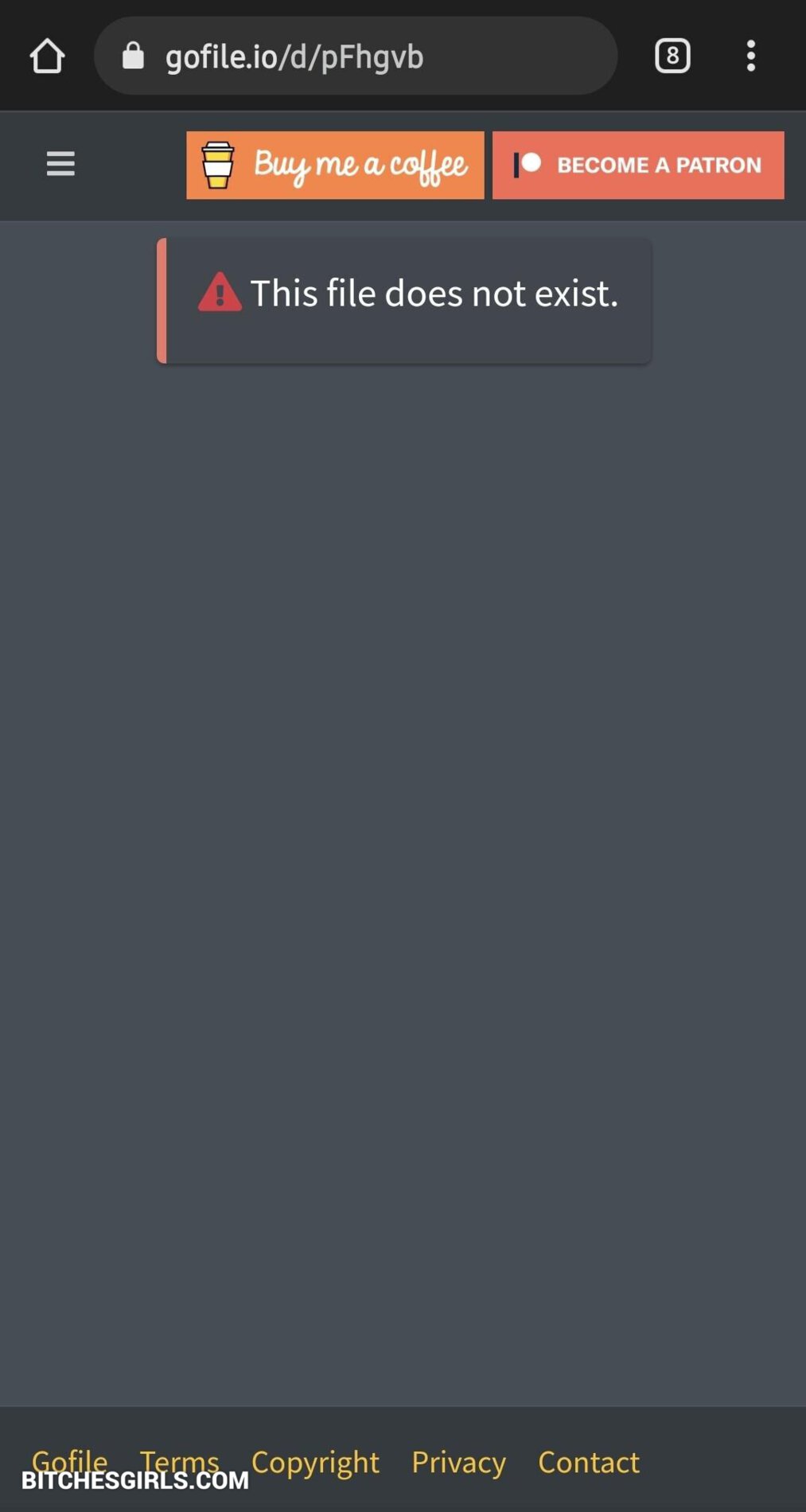
Task: Open the Privacy footer link
Action: 458,1462
